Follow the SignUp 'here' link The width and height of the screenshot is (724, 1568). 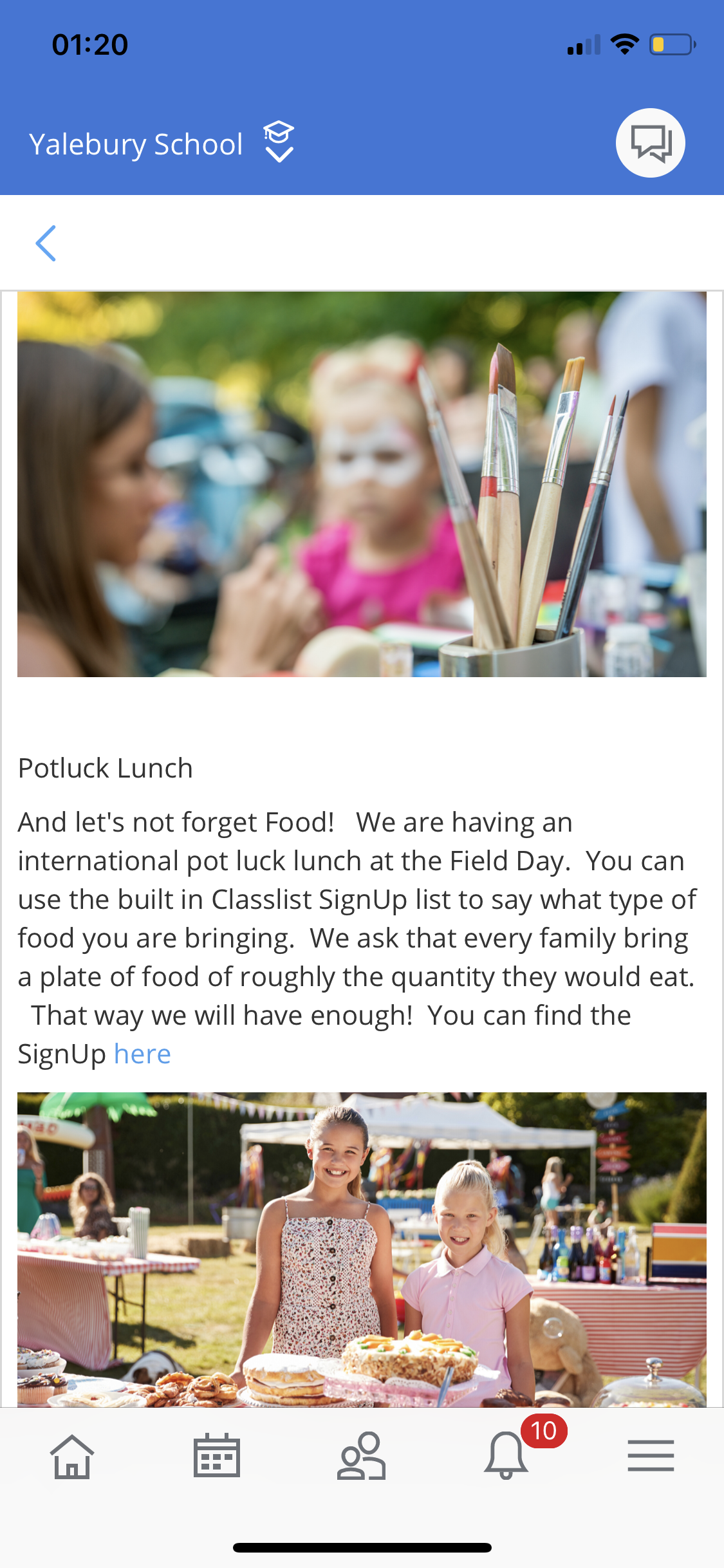pyautogui.click(x=142, y=1054)
